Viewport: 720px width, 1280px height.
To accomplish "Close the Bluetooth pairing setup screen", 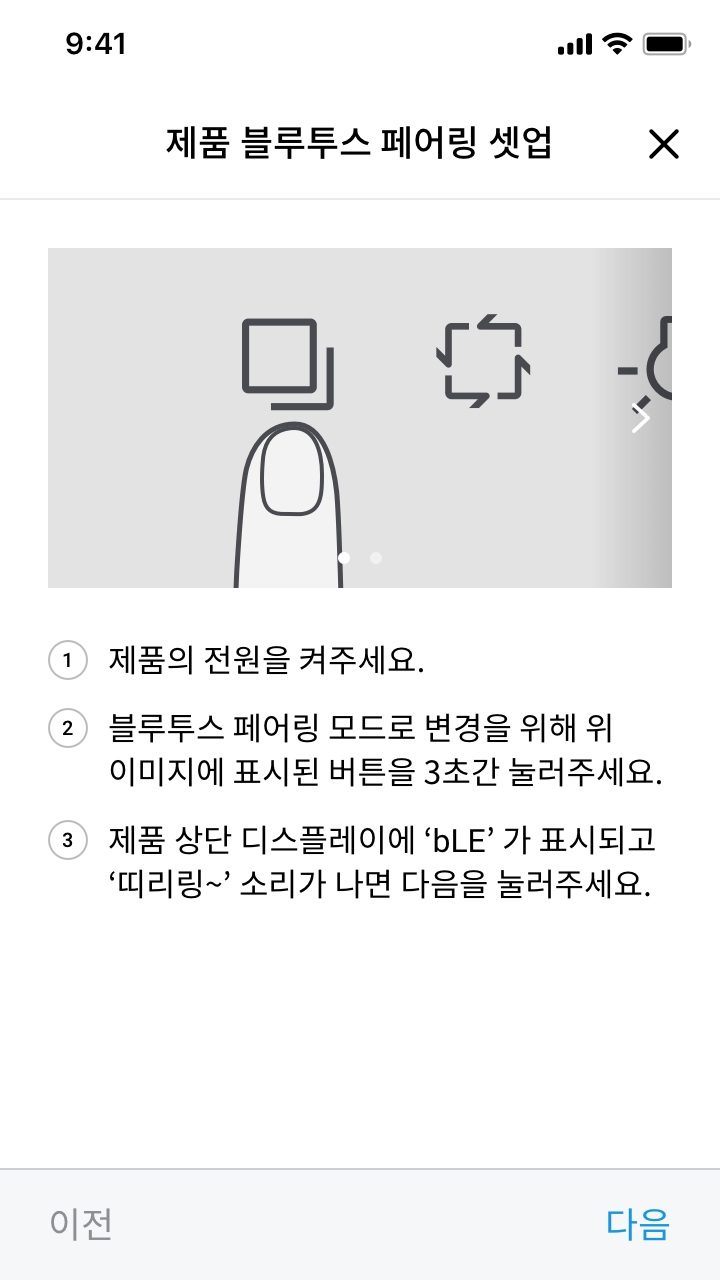I will click(x=663, y=145).
